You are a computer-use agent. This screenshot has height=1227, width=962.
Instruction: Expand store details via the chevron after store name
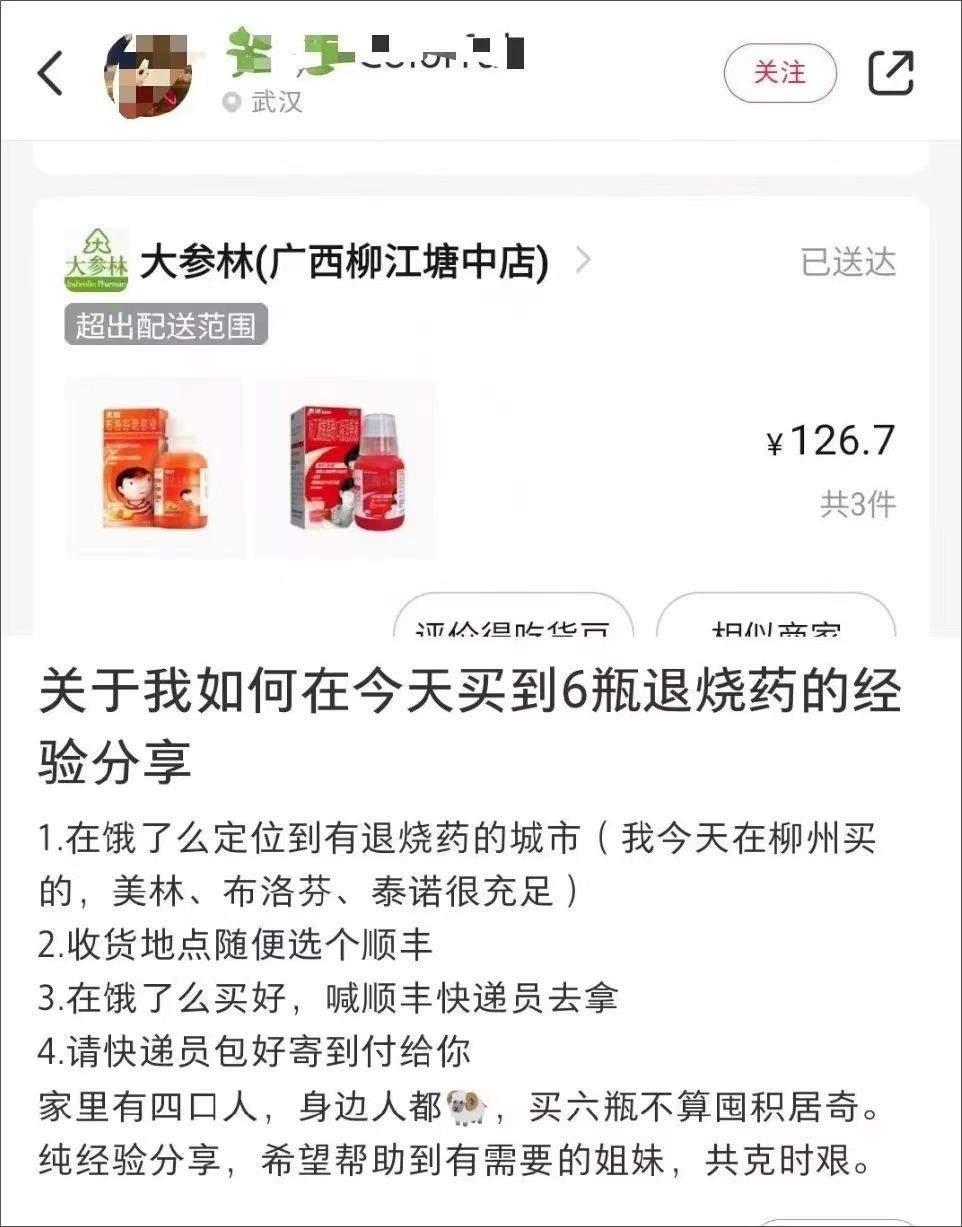tap(582, 261)
